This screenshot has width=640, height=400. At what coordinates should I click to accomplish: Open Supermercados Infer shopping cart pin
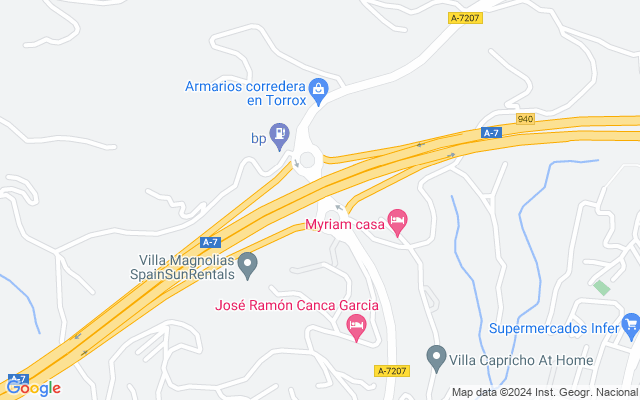631,327
